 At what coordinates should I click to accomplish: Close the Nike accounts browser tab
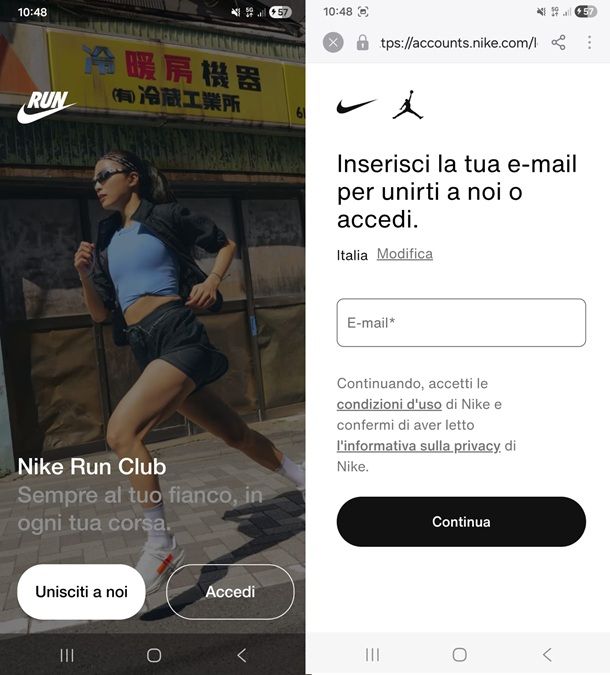pyautogui.click(x=334, y=43)
